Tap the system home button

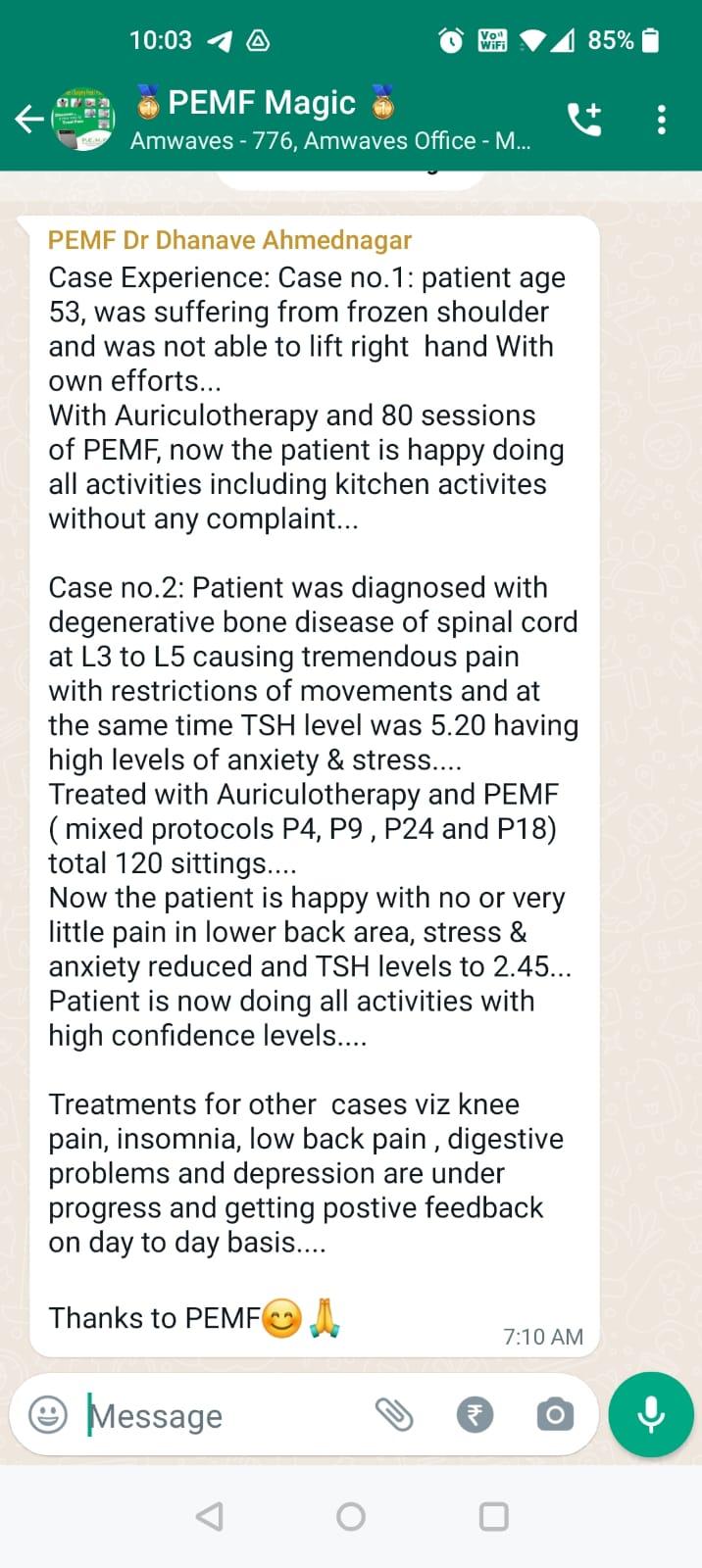[350, 1517]
